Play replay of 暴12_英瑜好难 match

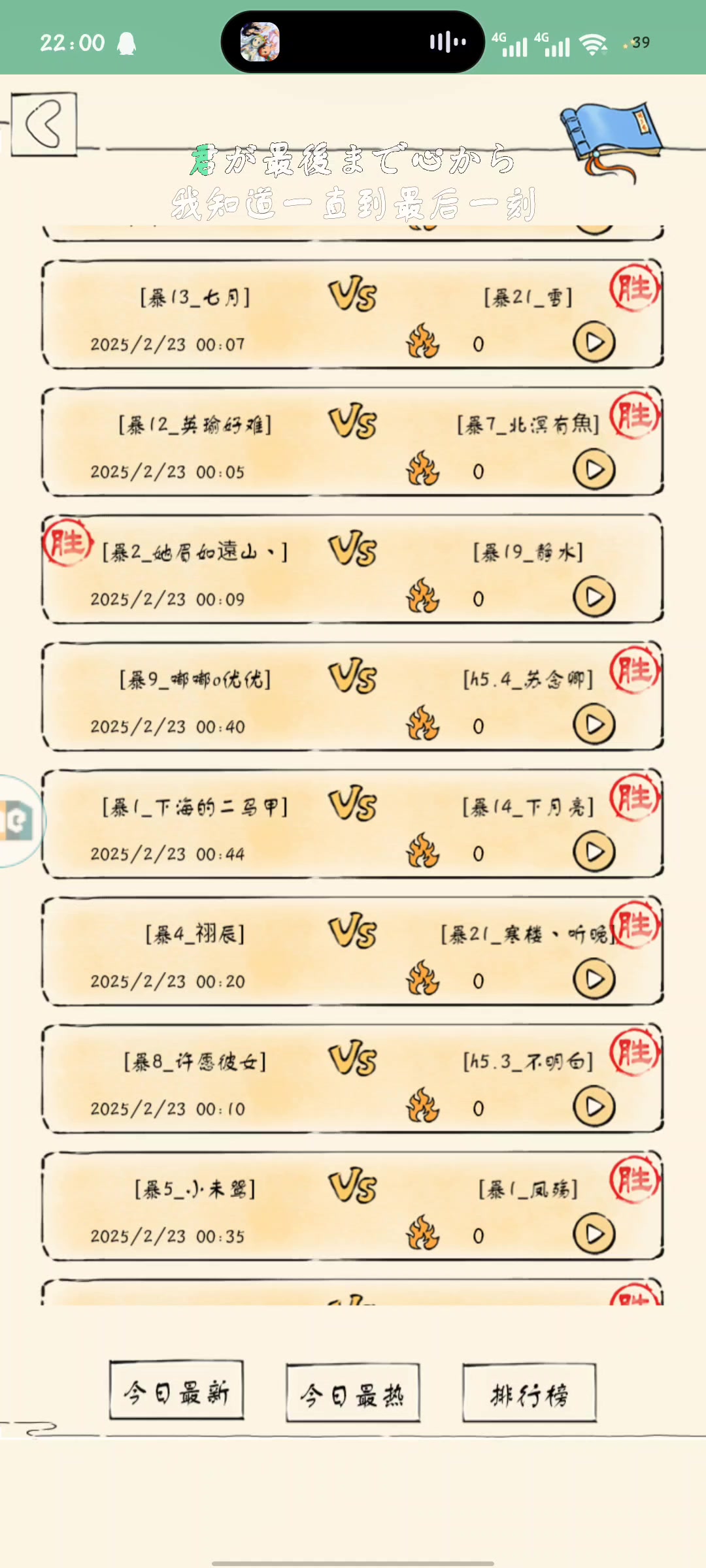594,470
